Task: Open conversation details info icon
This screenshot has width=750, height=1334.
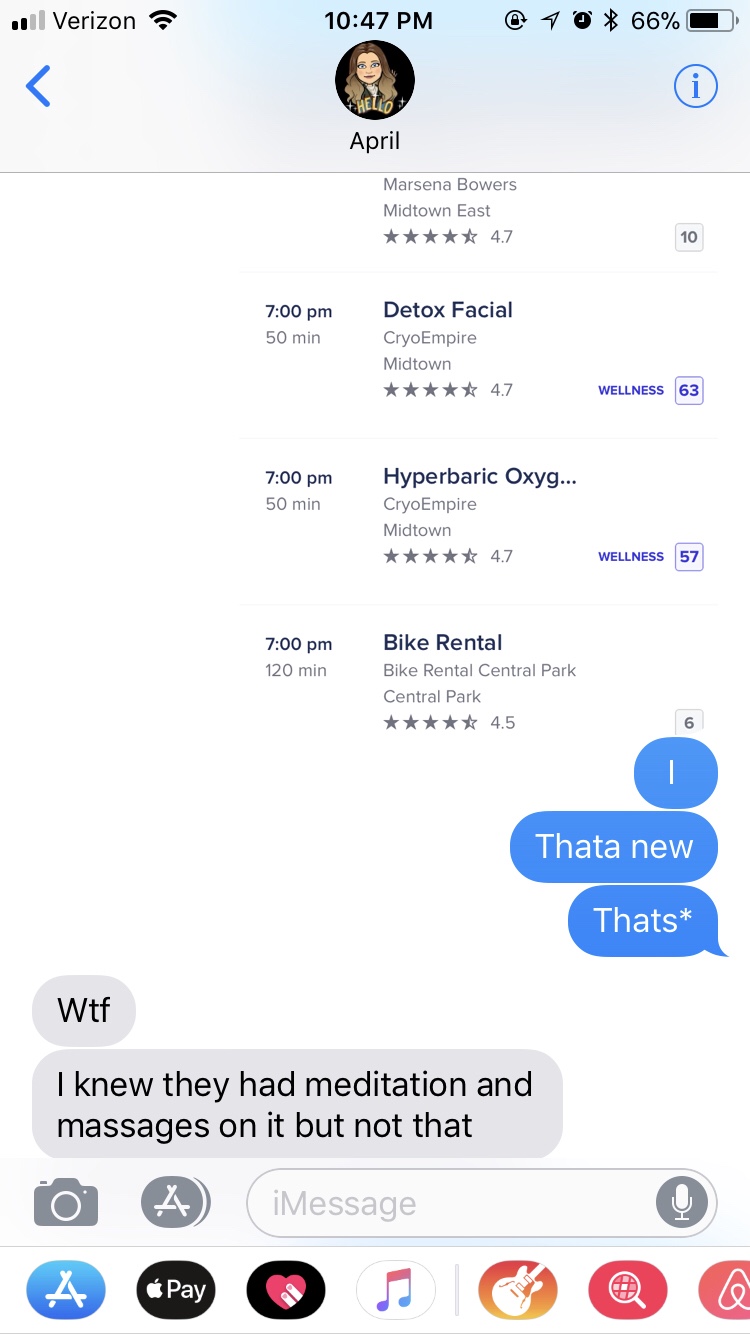Action: pyautogui.click(x=696, y=88)
